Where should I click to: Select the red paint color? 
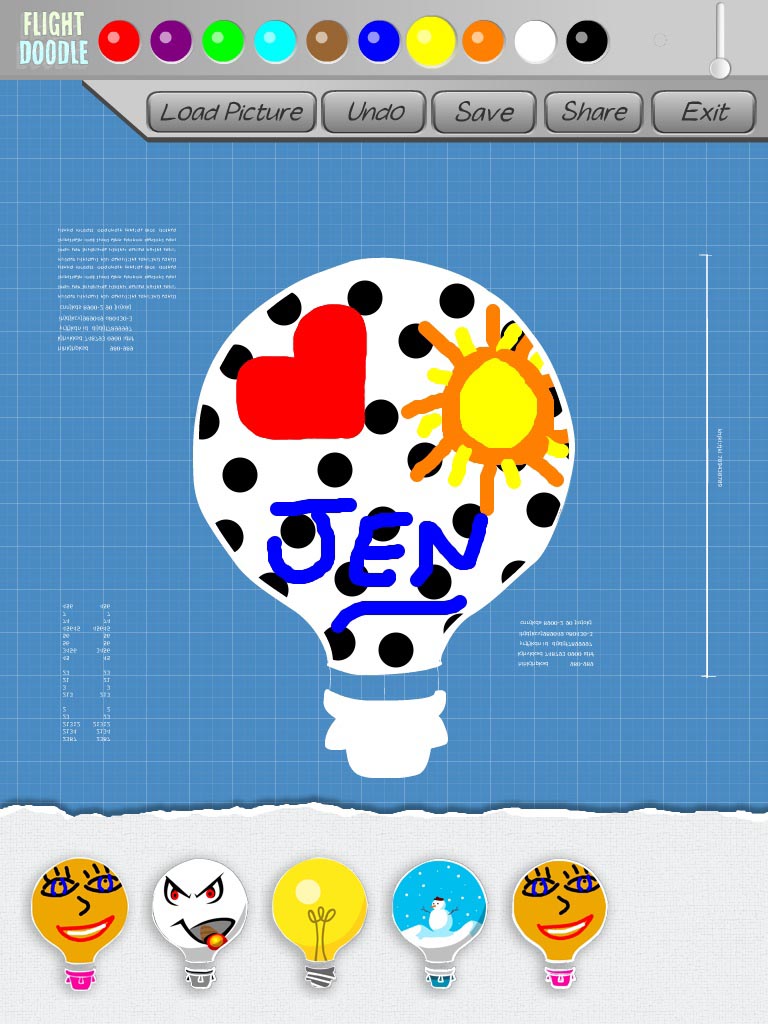[119, 41]
